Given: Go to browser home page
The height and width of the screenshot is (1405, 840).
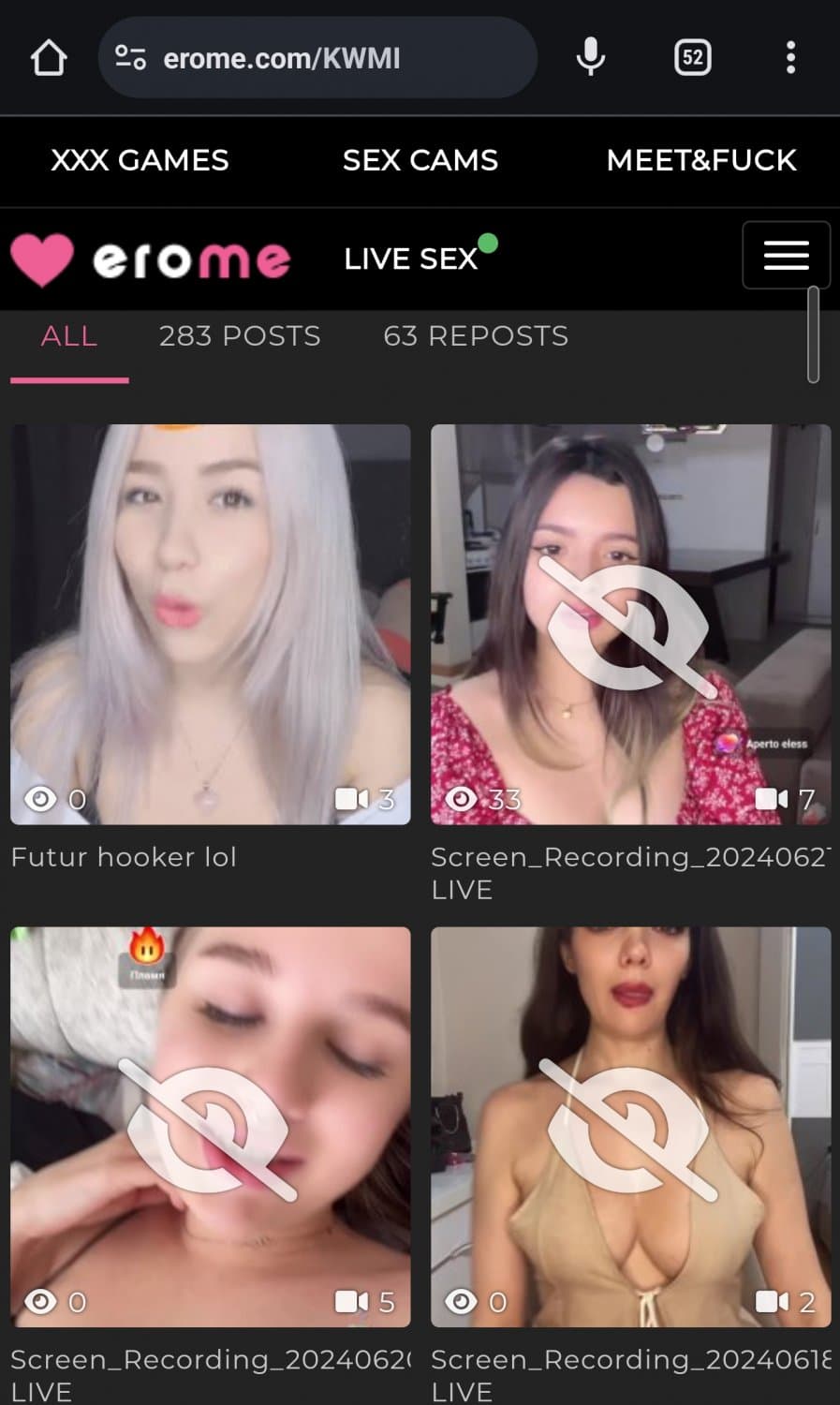Looking at the screenshot, I should (x=49, y=58).
